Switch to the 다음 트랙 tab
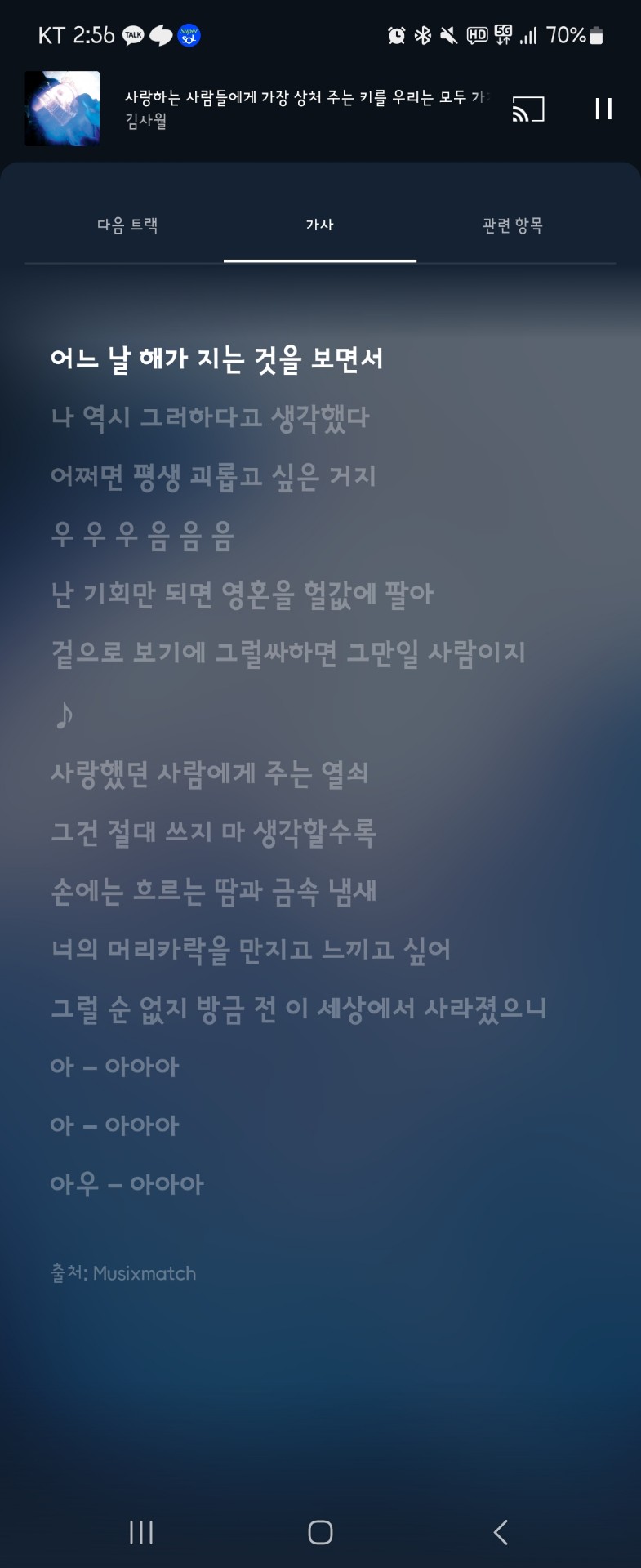641x1568 pixels. pyautogui.click(x=127, y=225)
